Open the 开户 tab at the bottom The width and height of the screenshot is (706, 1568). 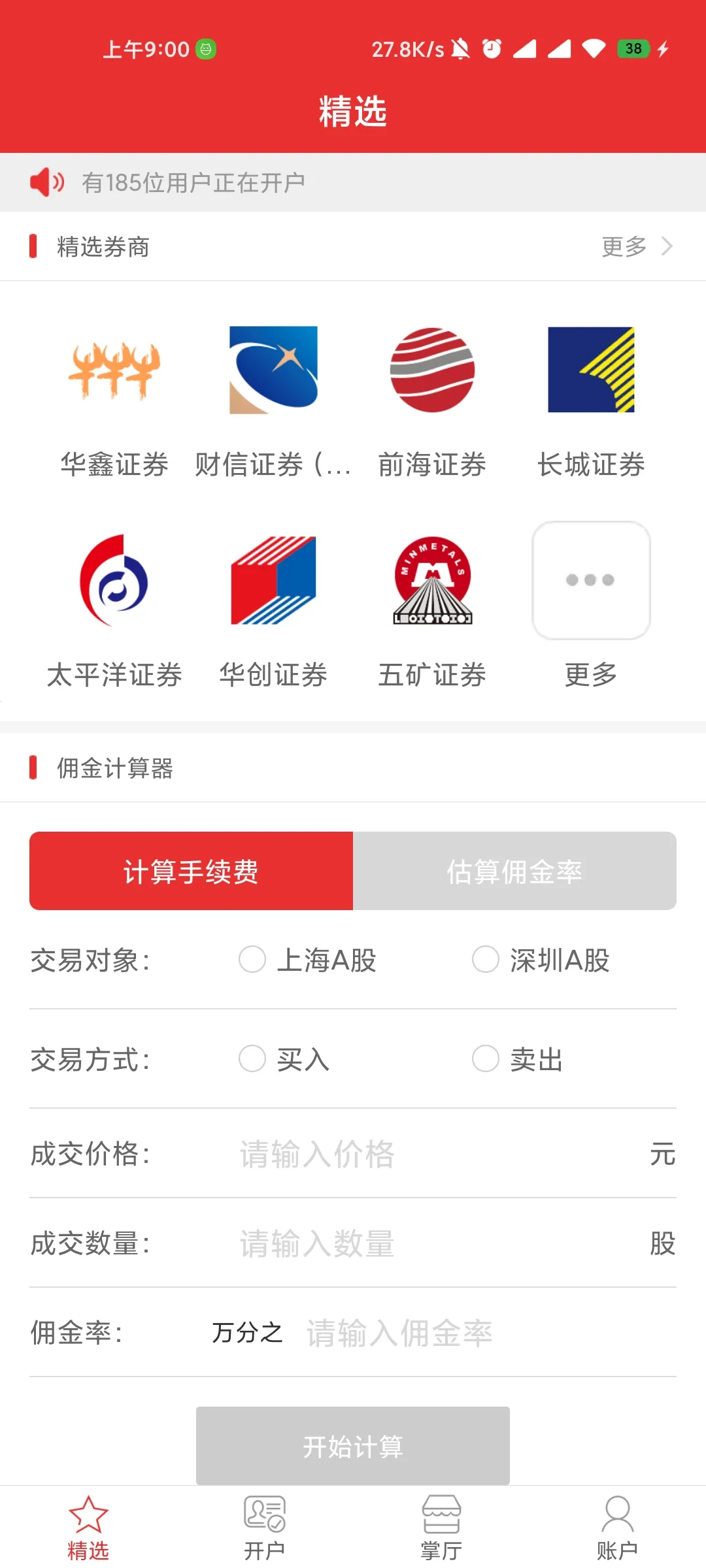(264, 1522)
